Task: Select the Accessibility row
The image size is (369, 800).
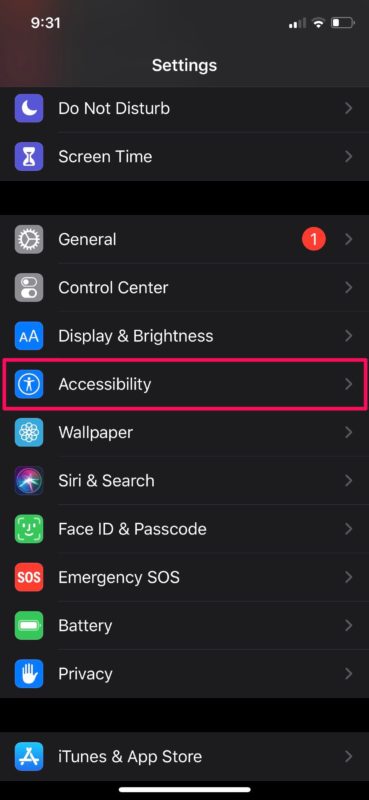Action: 184,384
